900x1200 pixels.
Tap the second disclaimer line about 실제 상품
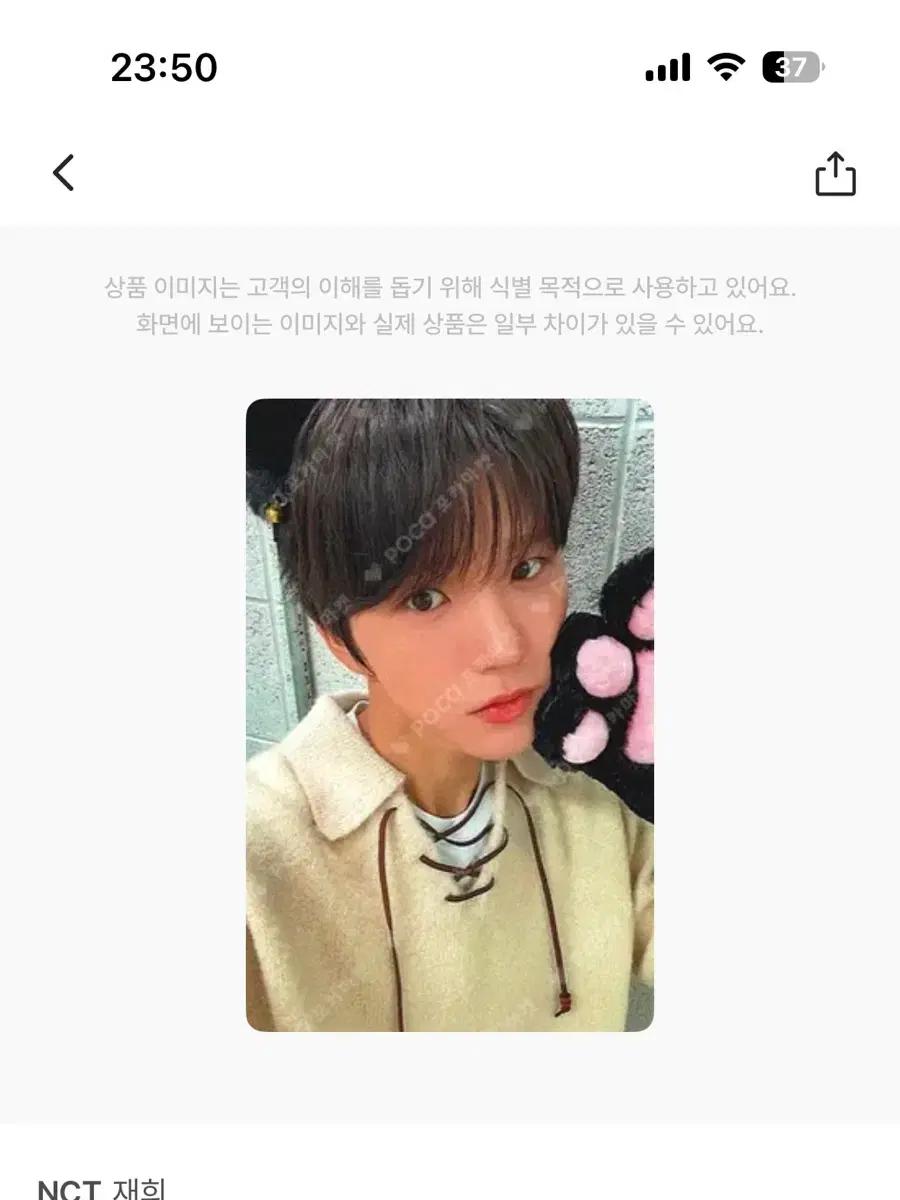click(450, 325)
